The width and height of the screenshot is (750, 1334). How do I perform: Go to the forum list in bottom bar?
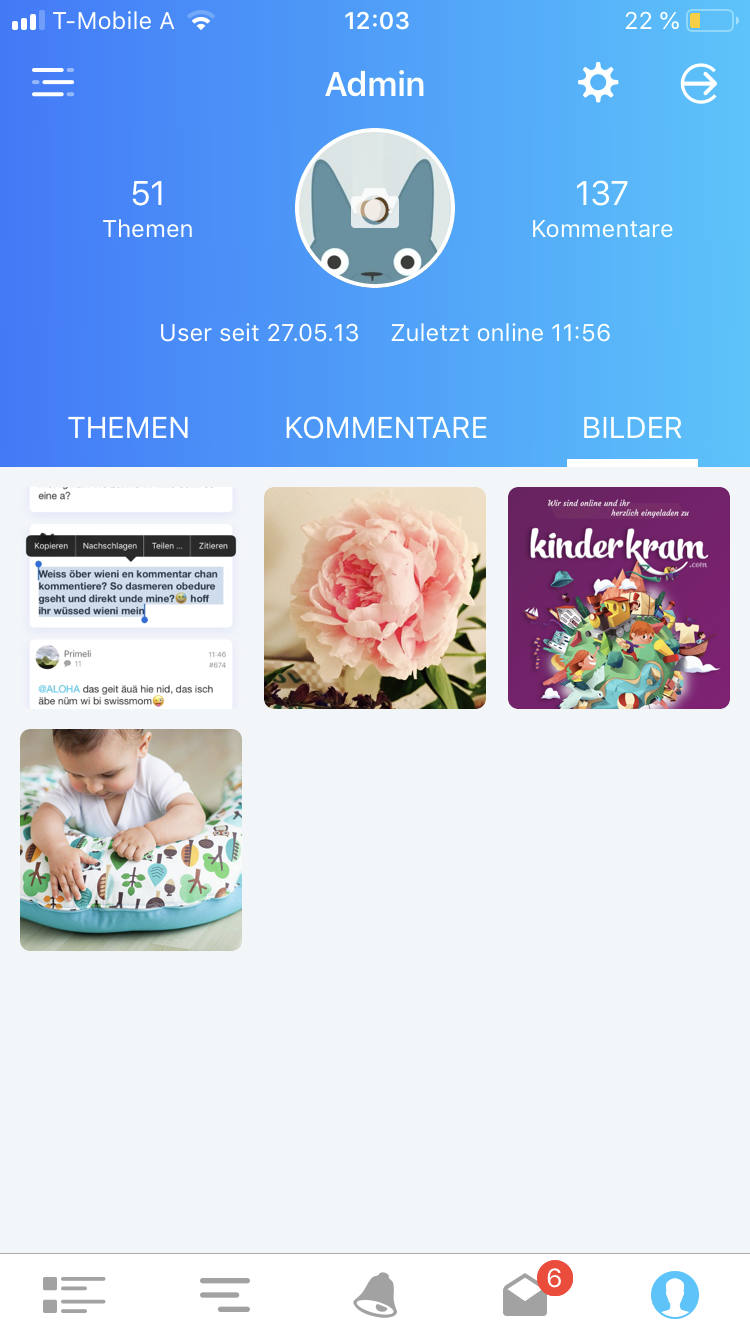[x=74, y=1295]
